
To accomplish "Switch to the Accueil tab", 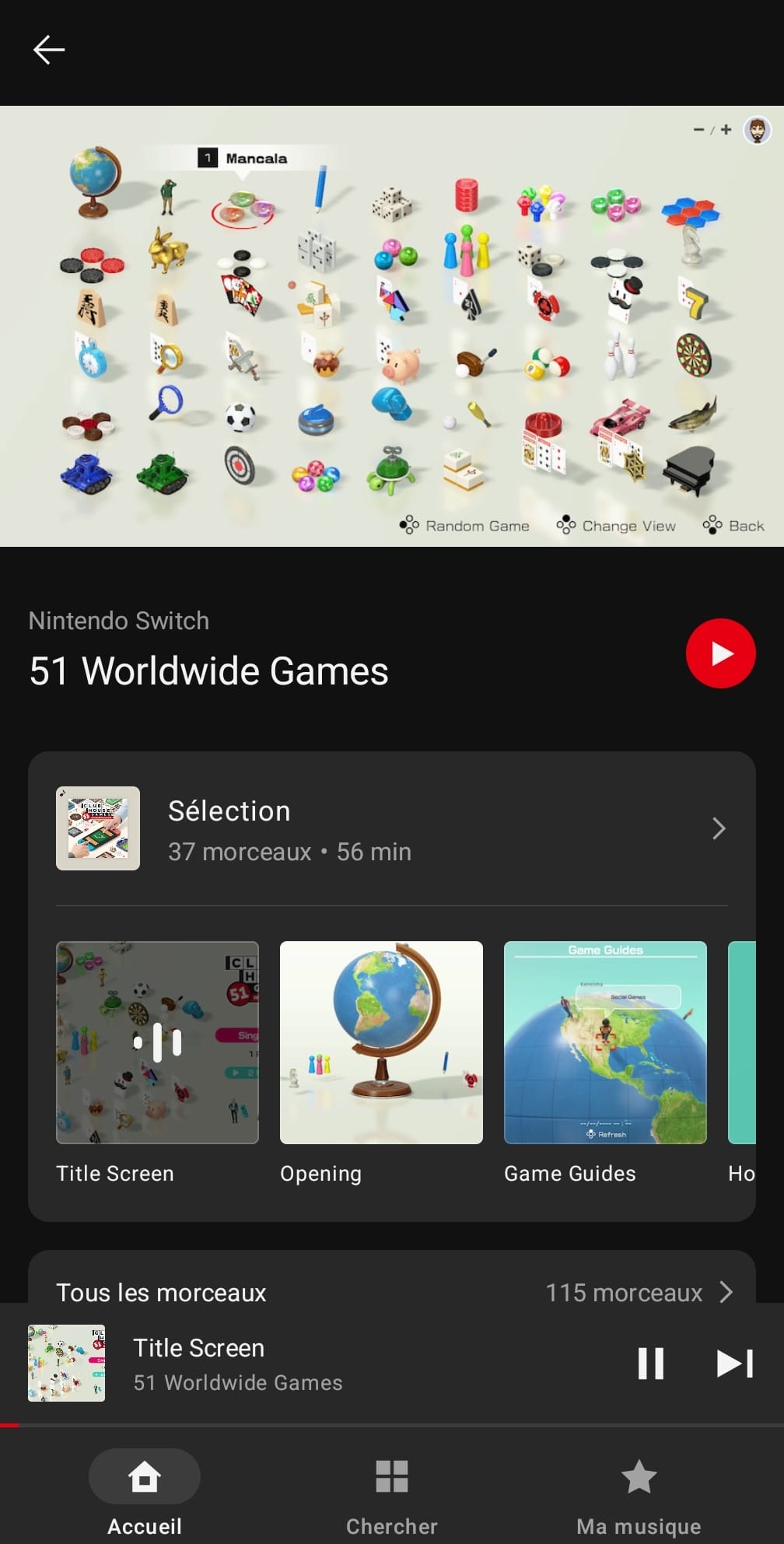I will 145,1493.
